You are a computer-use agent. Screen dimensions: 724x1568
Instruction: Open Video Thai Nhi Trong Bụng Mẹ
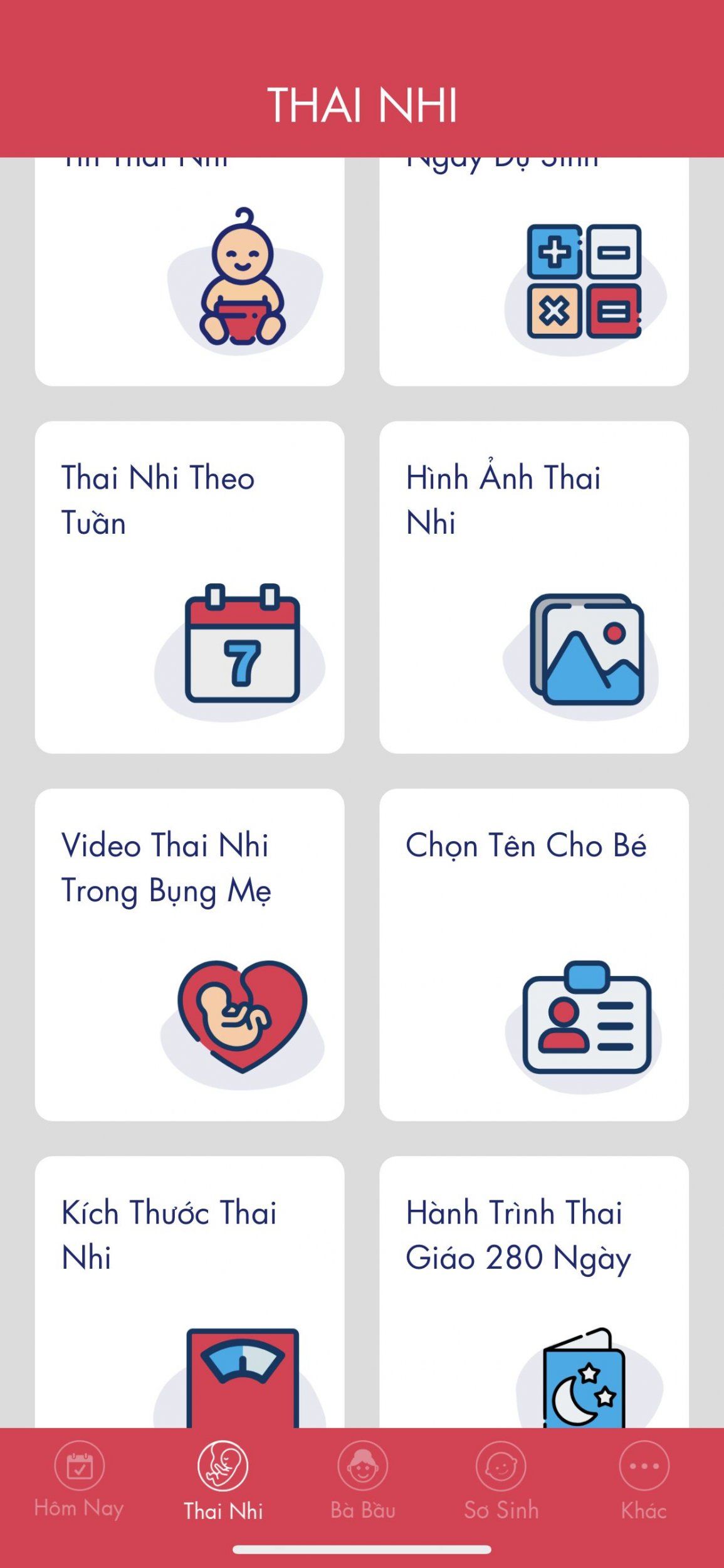tap(189, 955)
